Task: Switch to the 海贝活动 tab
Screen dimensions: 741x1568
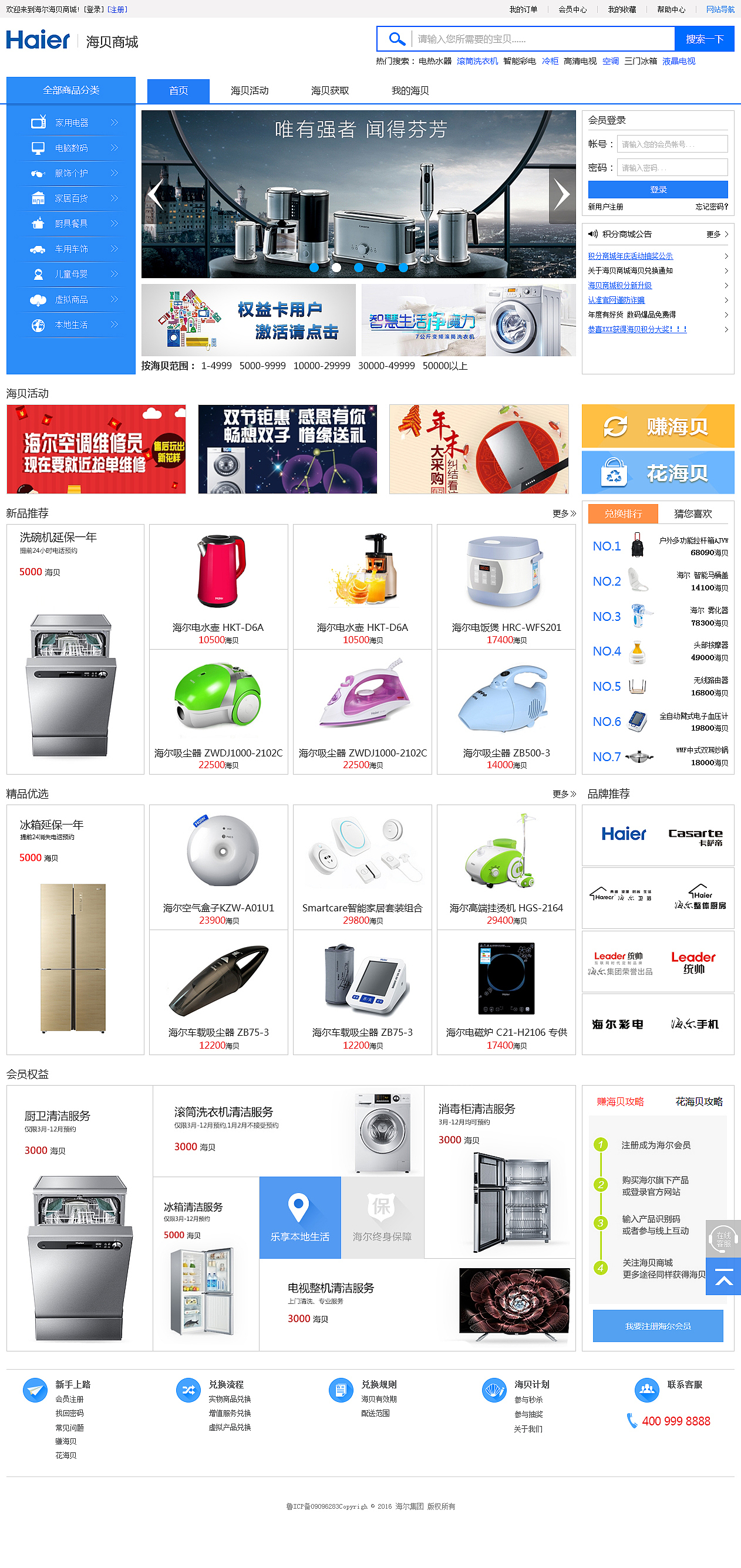Action: coord(250,90)
